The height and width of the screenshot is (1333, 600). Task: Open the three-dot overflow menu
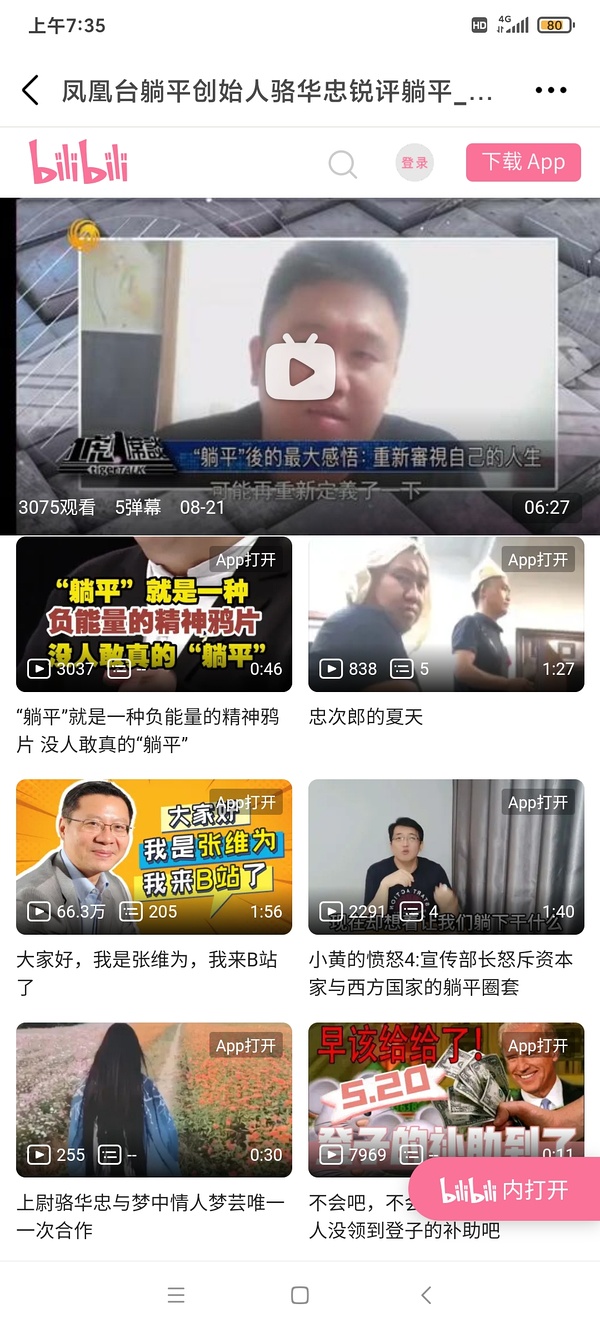click(550, 91)
